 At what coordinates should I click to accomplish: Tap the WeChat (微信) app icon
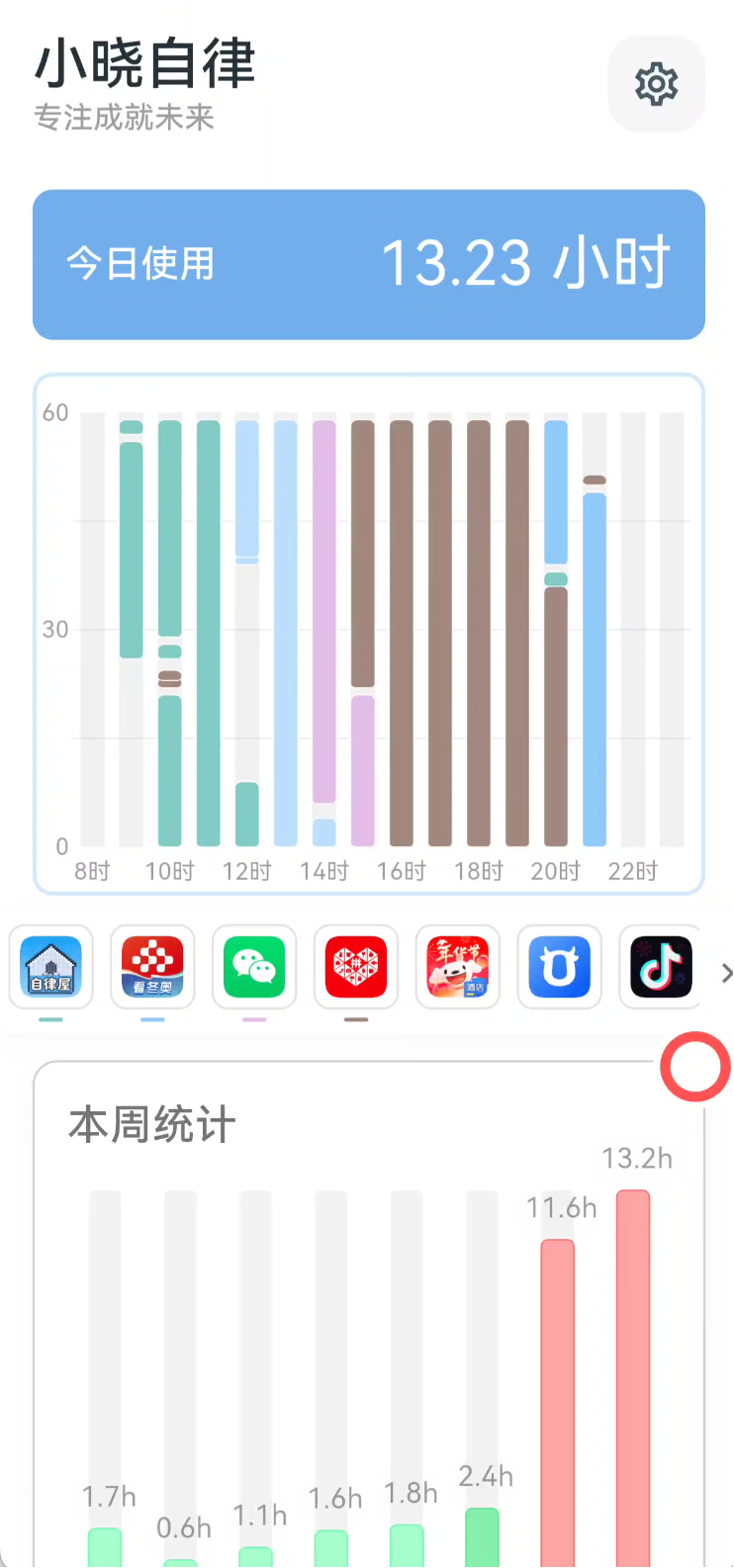254,967
